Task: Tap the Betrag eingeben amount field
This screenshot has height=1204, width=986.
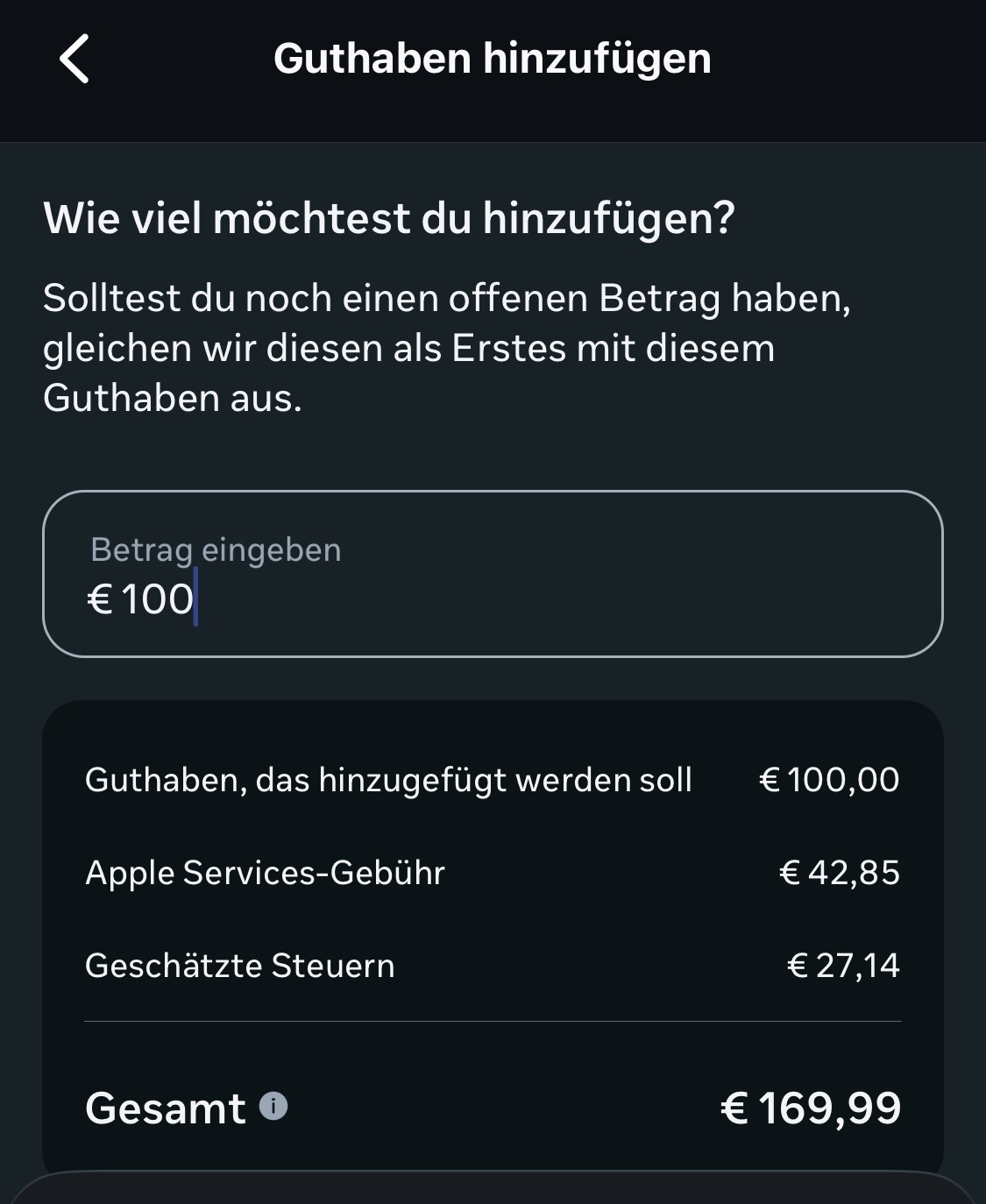Action: [492, 574]
